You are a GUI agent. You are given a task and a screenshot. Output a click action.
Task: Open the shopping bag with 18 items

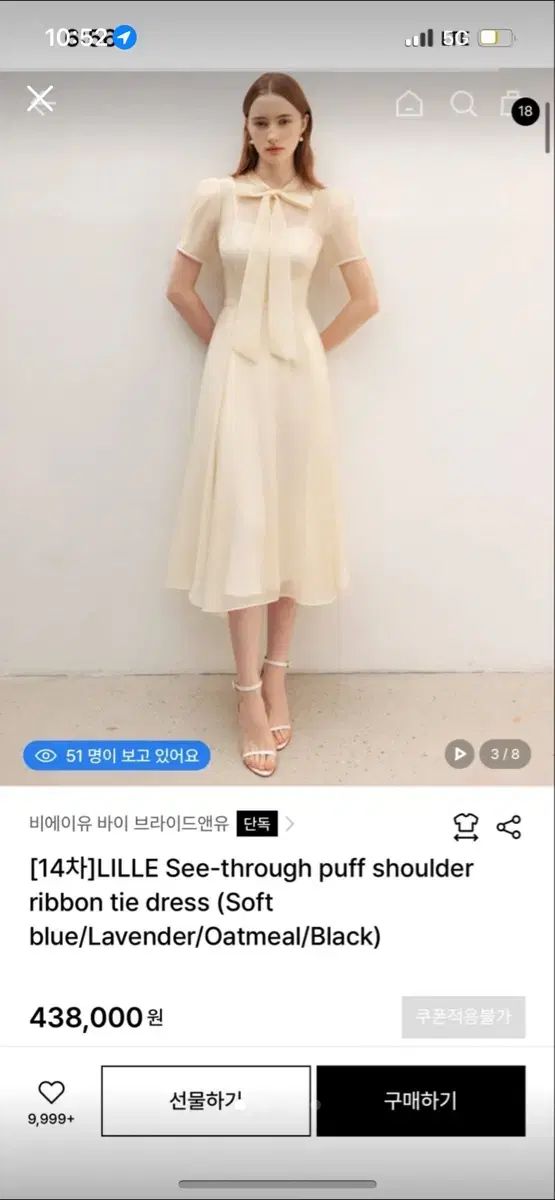[x=516, y=105]
